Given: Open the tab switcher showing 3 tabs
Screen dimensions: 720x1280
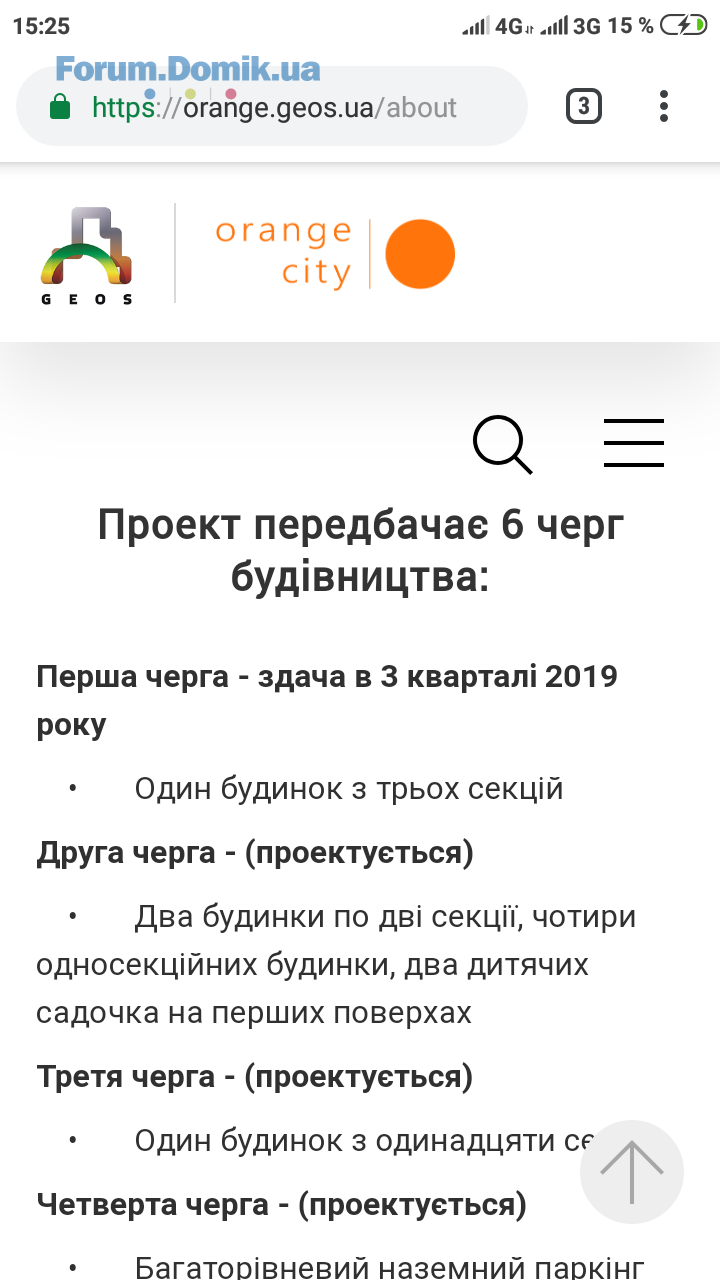Looking at the screenshot, I should (584, 106).
